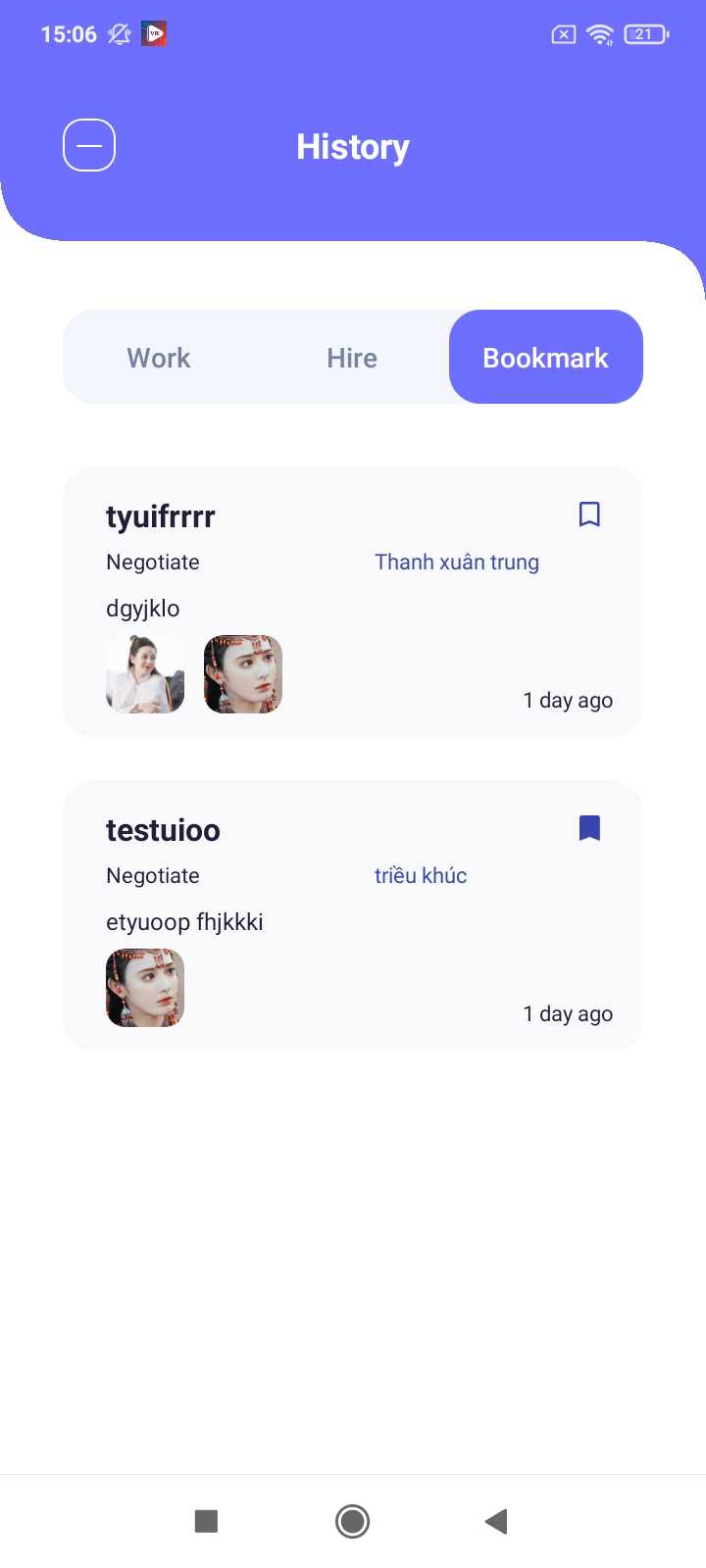Go back using system back button
The height and width of the screenshot is (1568, 706).
point(496,1521)
